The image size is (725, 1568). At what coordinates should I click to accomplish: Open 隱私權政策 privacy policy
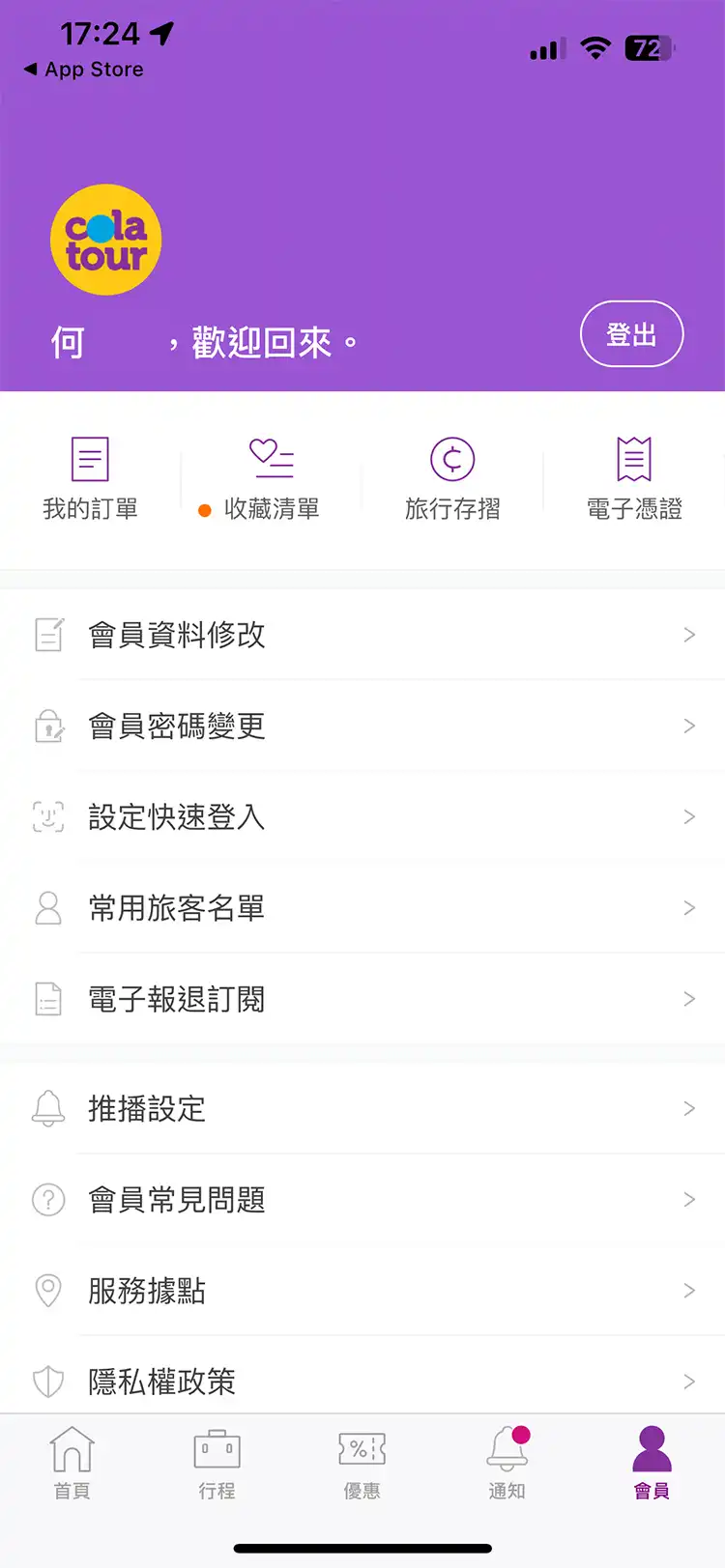[x=362, y=1382]
